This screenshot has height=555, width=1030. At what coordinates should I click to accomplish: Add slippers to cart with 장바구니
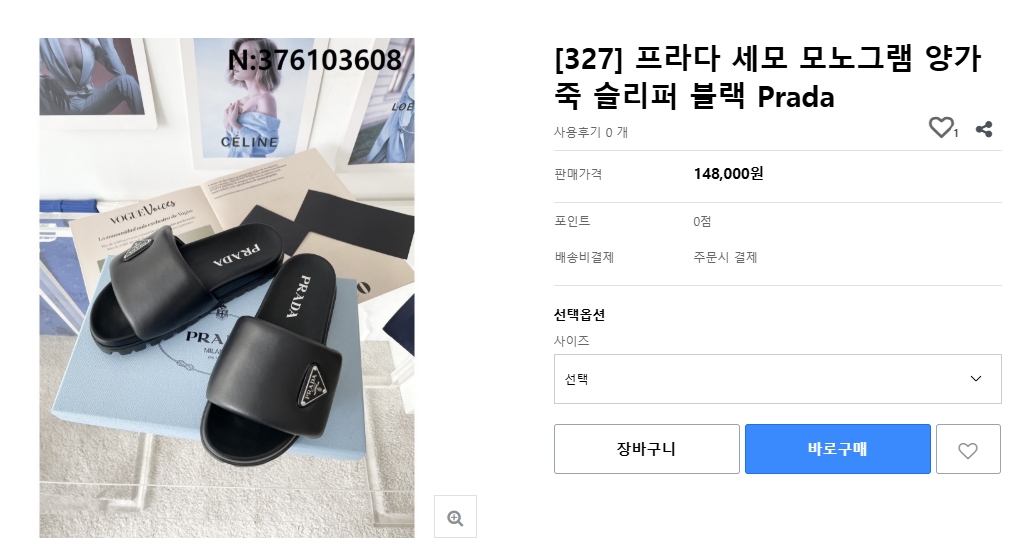coord(646,449)
